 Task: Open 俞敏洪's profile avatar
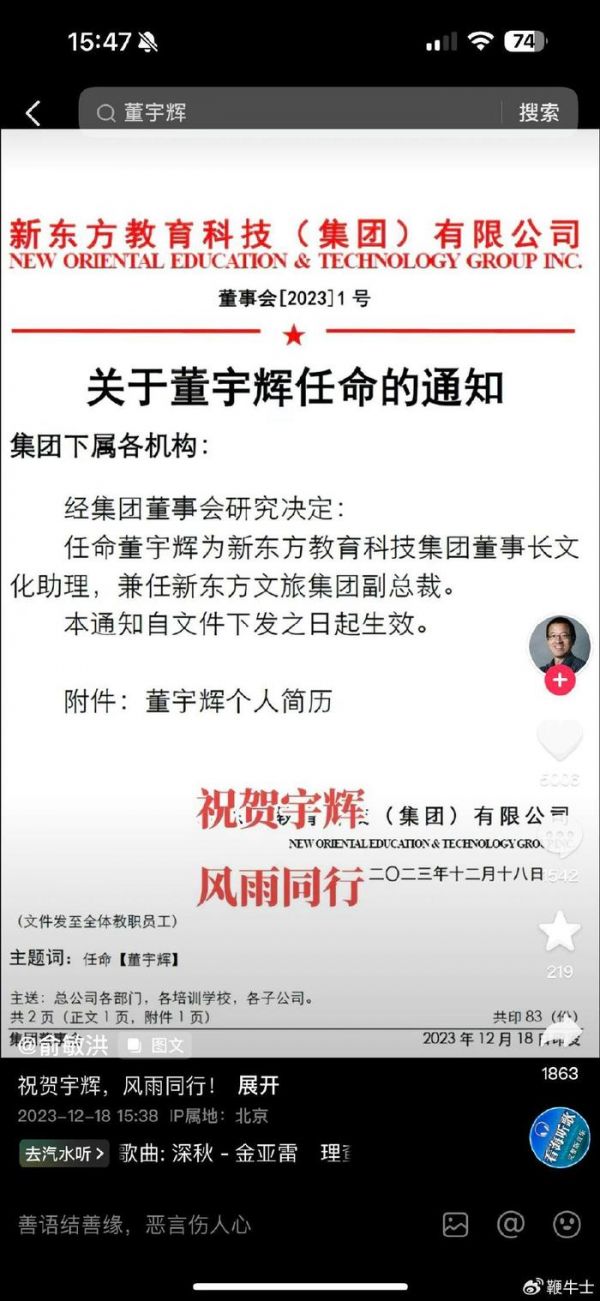point(559,645)
